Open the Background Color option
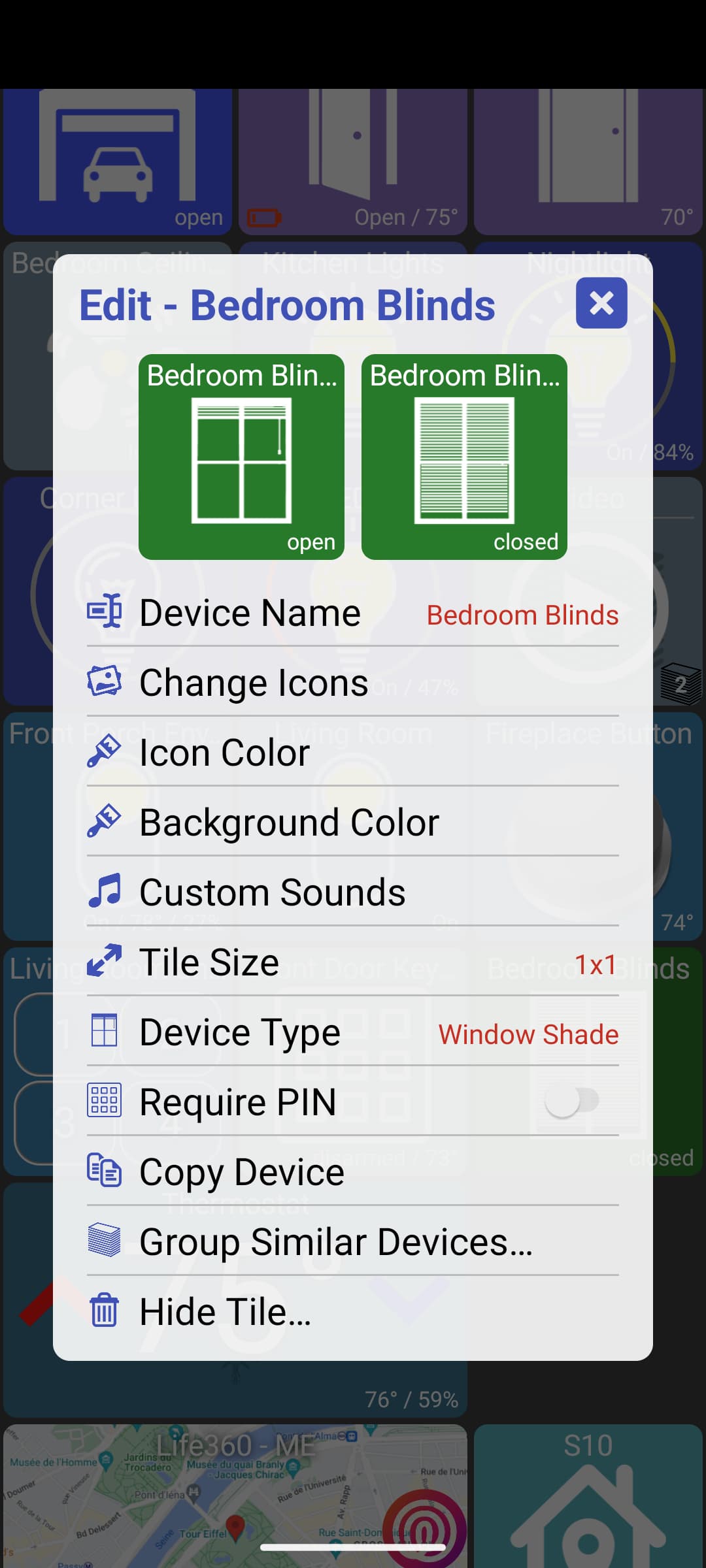This screenshot has height=1568, width=706. 353,823
